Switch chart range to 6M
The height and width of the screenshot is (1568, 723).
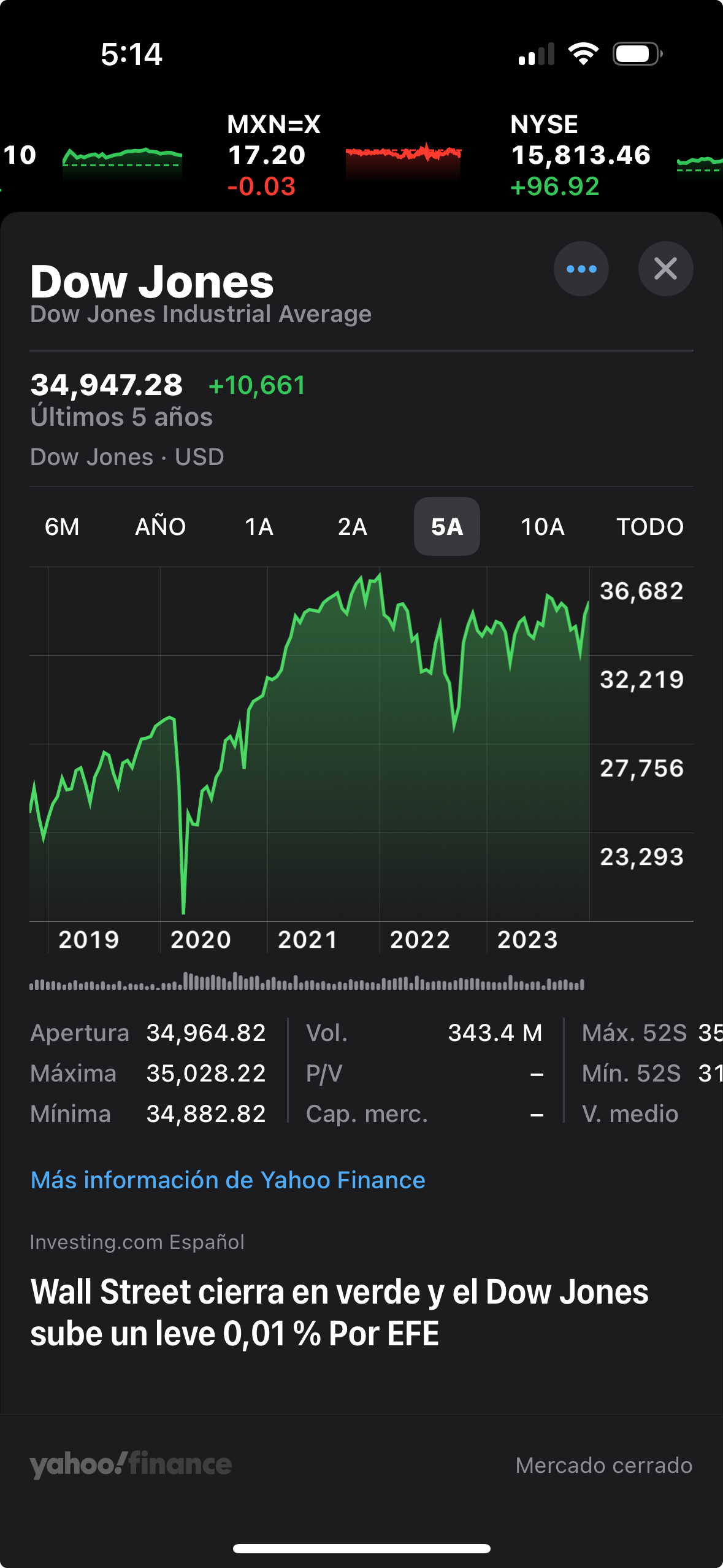pos(62,526)
